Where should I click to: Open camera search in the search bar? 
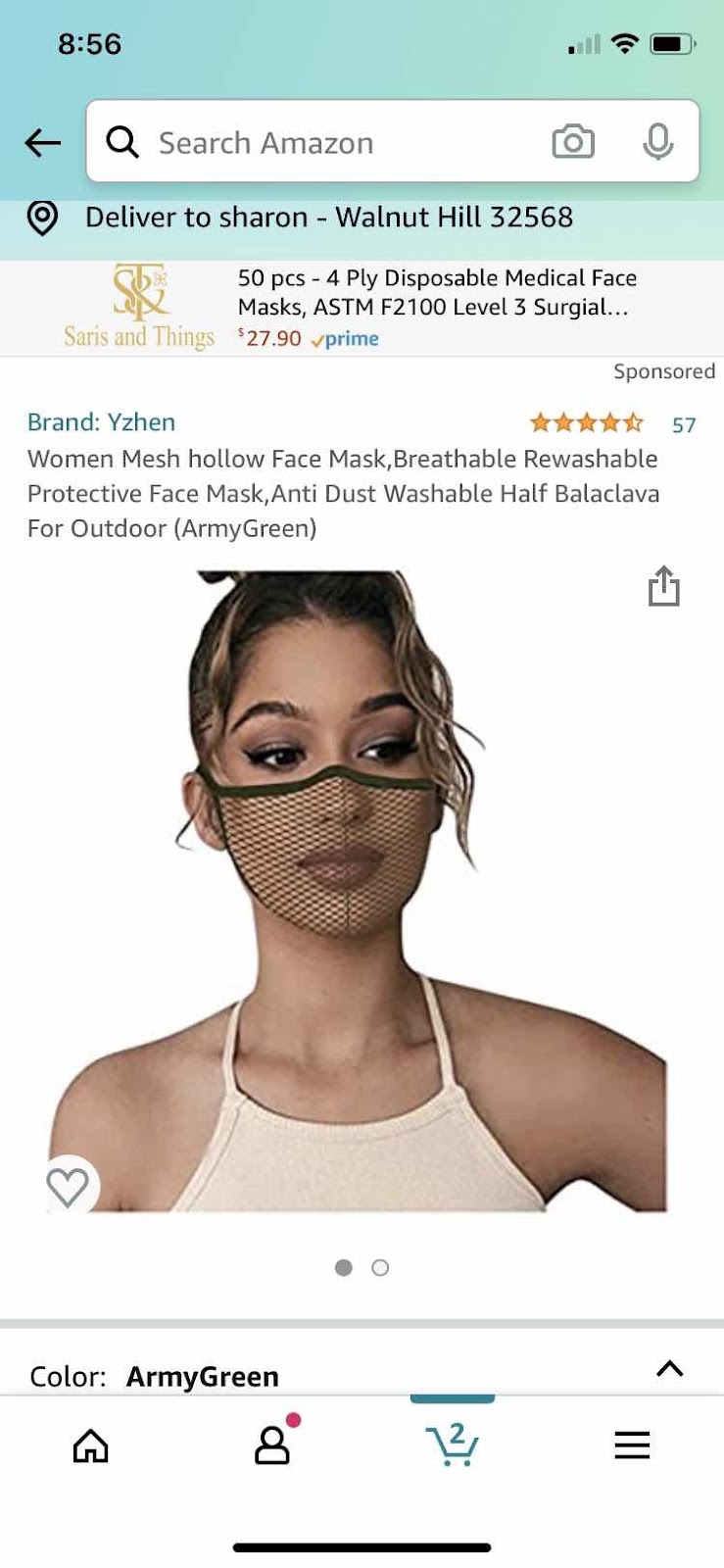573,143
